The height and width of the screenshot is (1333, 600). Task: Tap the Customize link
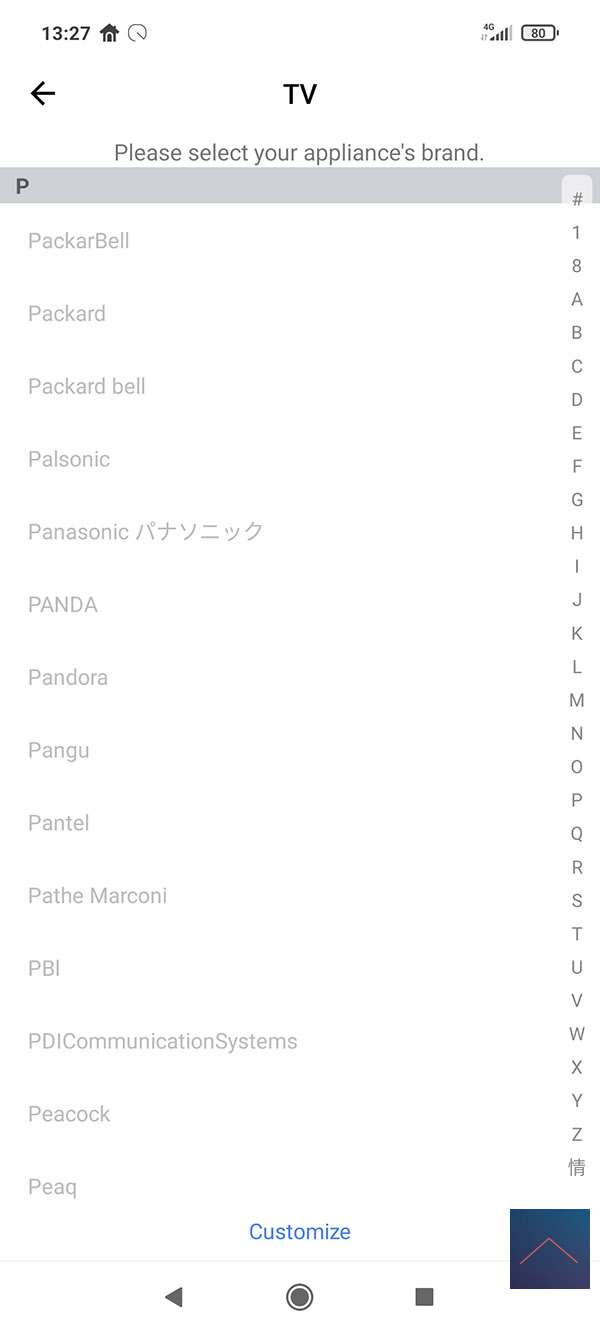[x=300, y=1232]
